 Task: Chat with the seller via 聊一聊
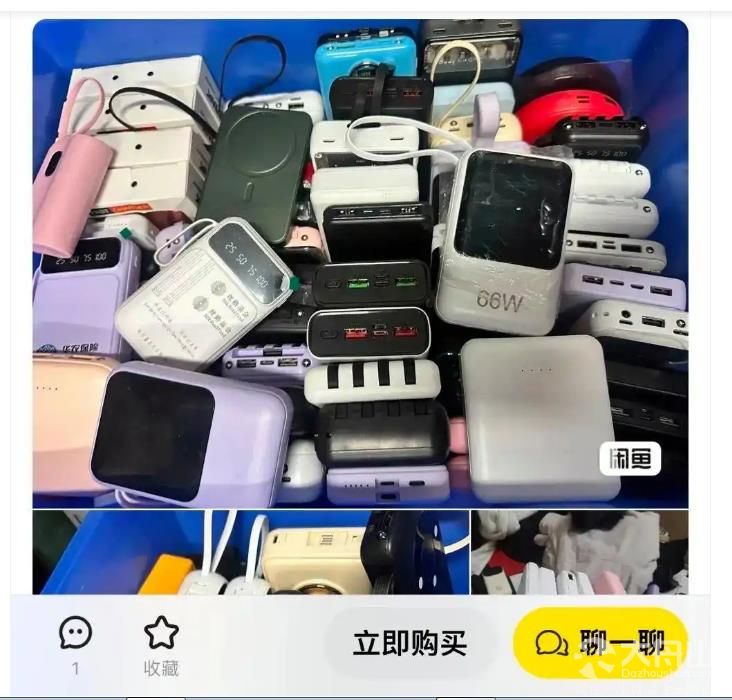tap(600, 642)
